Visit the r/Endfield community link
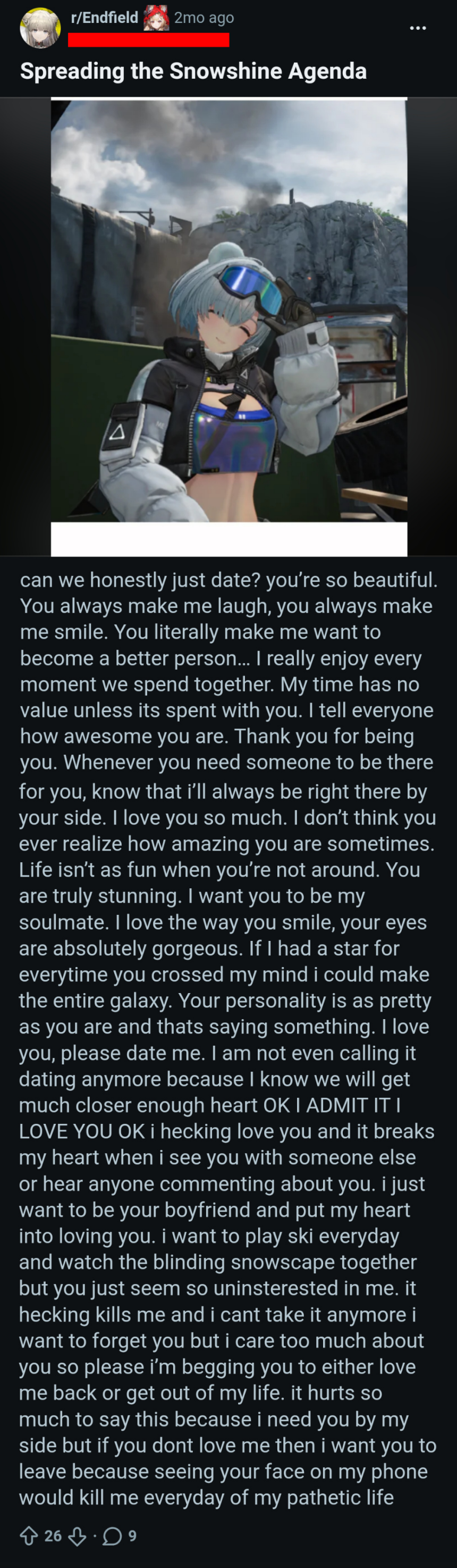457x1568 pixels. 105,18
